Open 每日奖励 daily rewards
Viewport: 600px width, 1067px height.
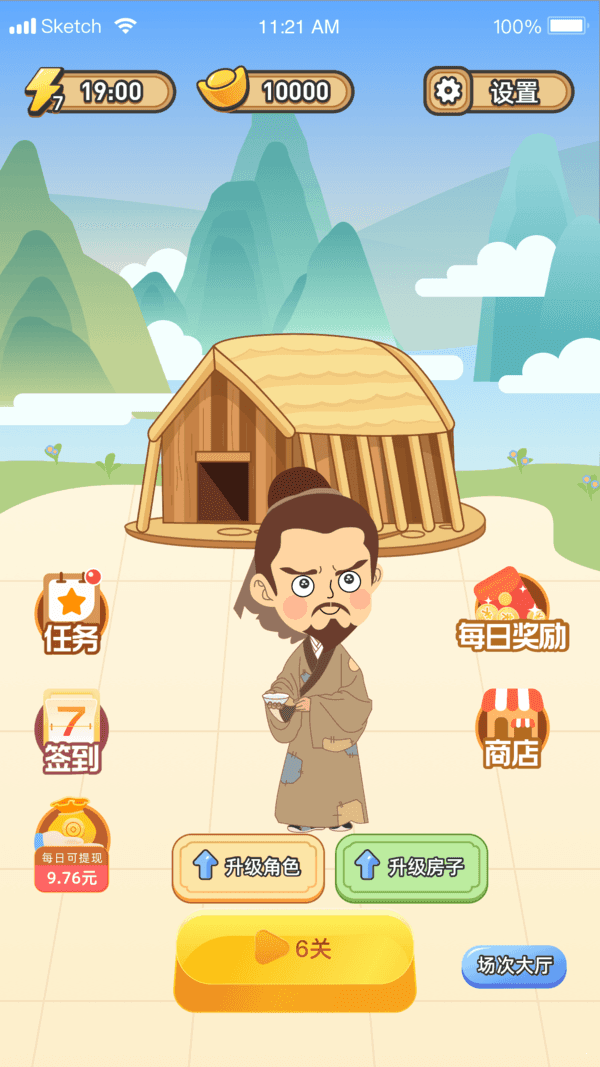click(512, 612)
